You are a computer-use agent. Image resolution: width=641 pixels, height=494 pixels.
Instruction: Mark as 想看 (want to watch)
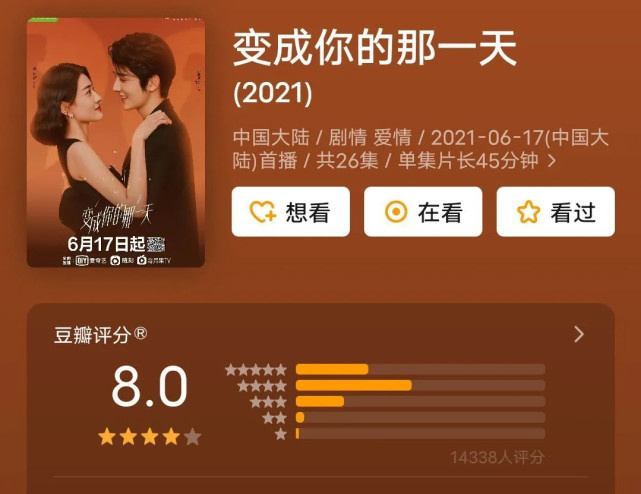pos(290,212)
